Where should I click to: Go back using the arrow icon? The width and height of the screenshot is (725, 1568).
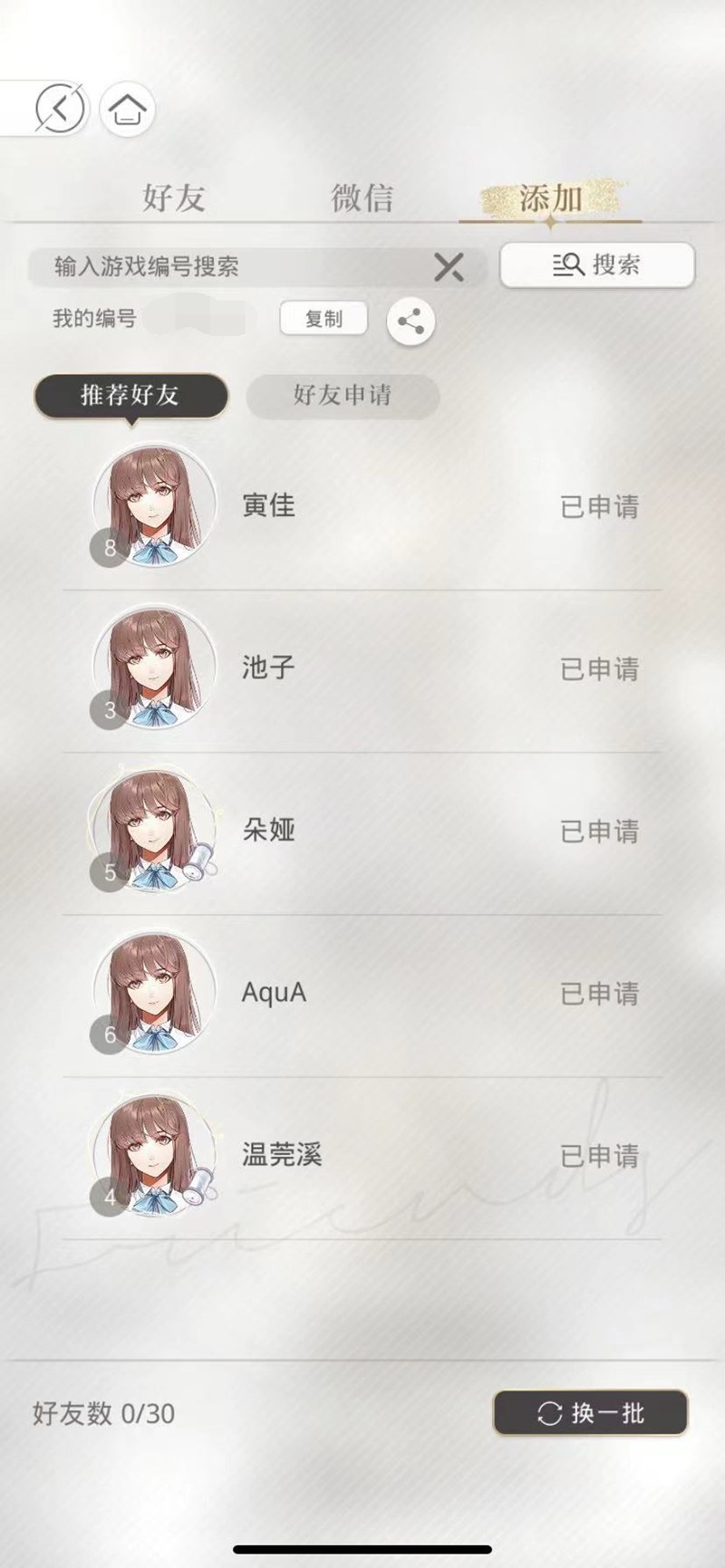(60, 109)
